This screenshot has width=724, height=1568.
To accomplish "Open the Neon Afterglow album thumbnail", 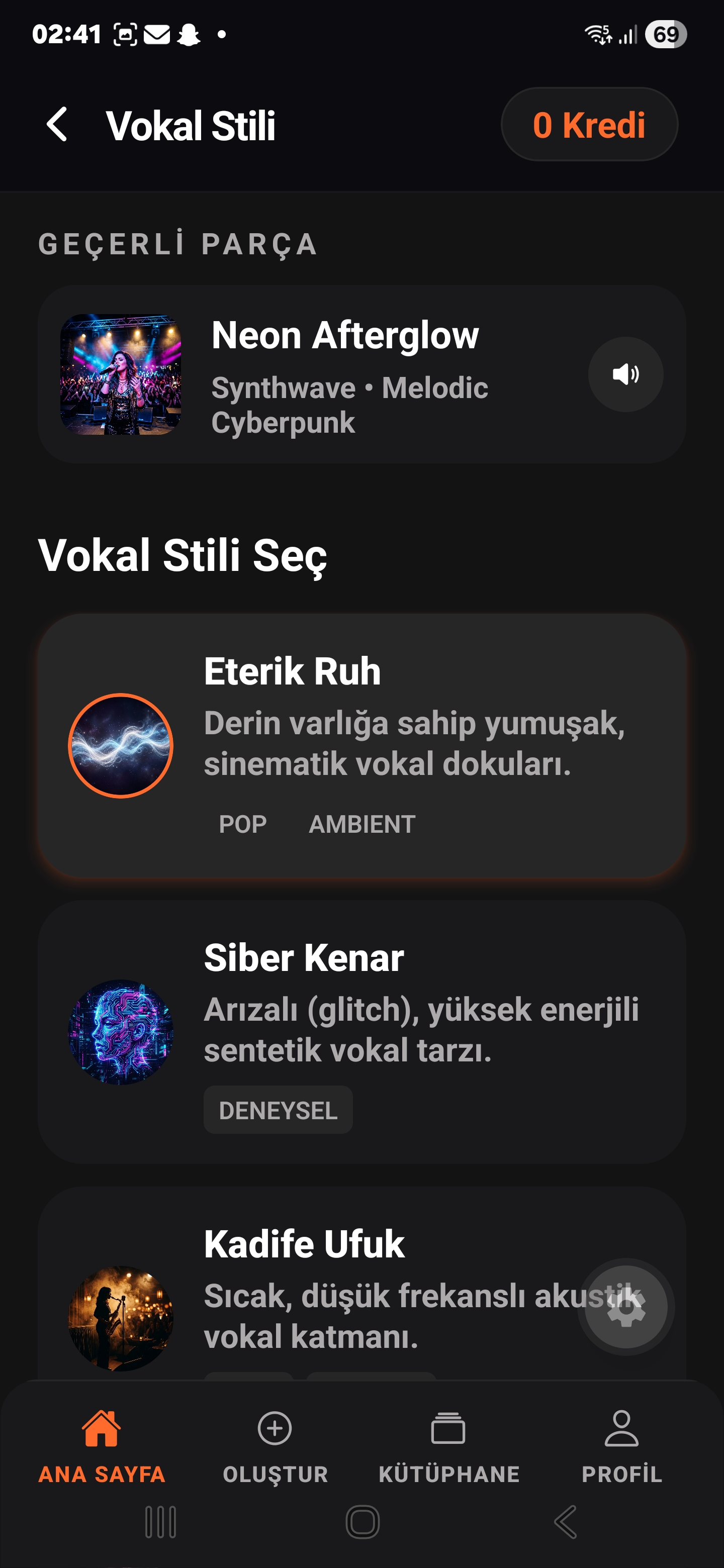I will [121, 375].
